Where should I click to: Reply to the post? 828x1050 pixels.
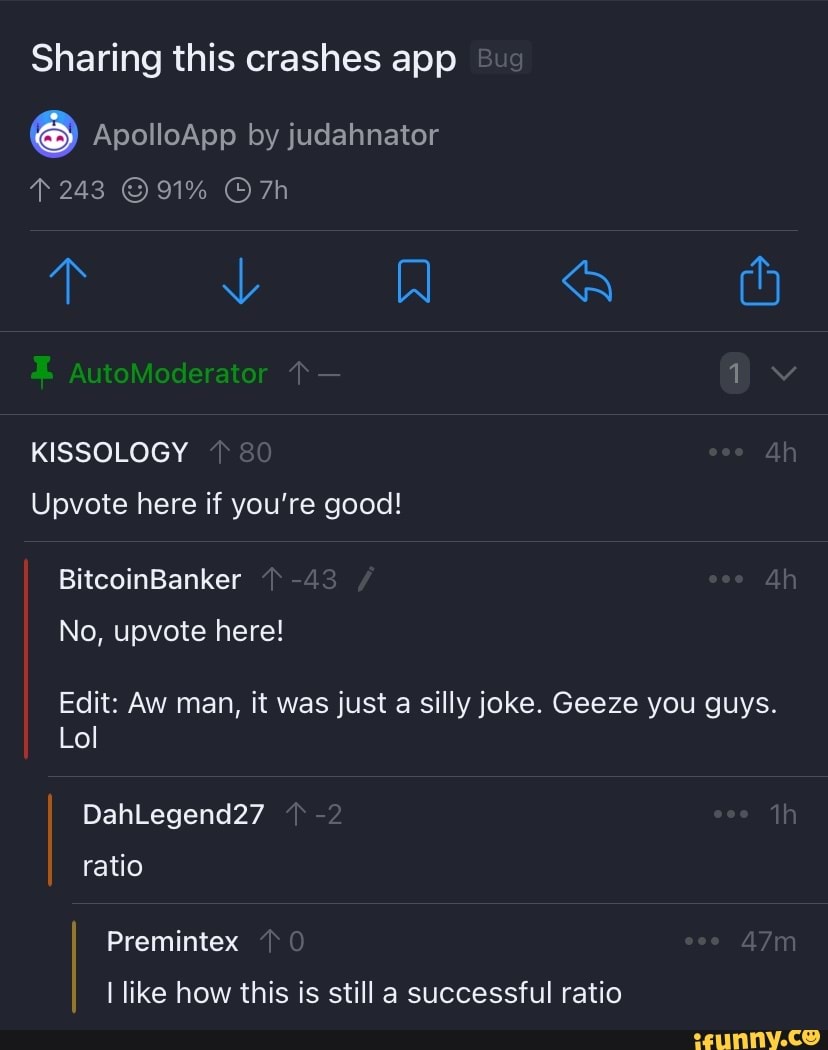(587, 281)
